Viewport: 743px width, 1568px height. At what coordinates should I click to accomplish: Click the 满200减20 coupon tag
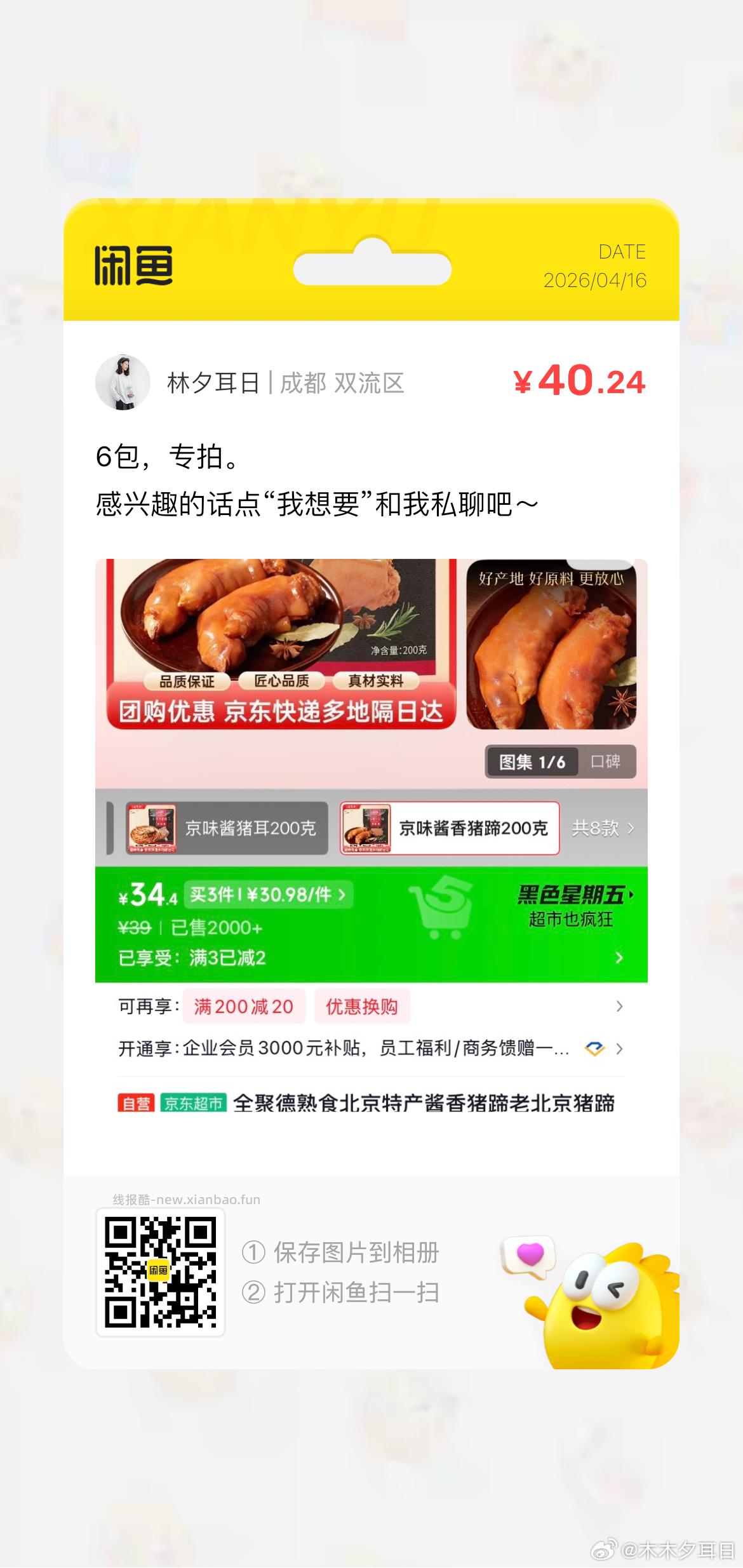click(x=243, y=1006)
